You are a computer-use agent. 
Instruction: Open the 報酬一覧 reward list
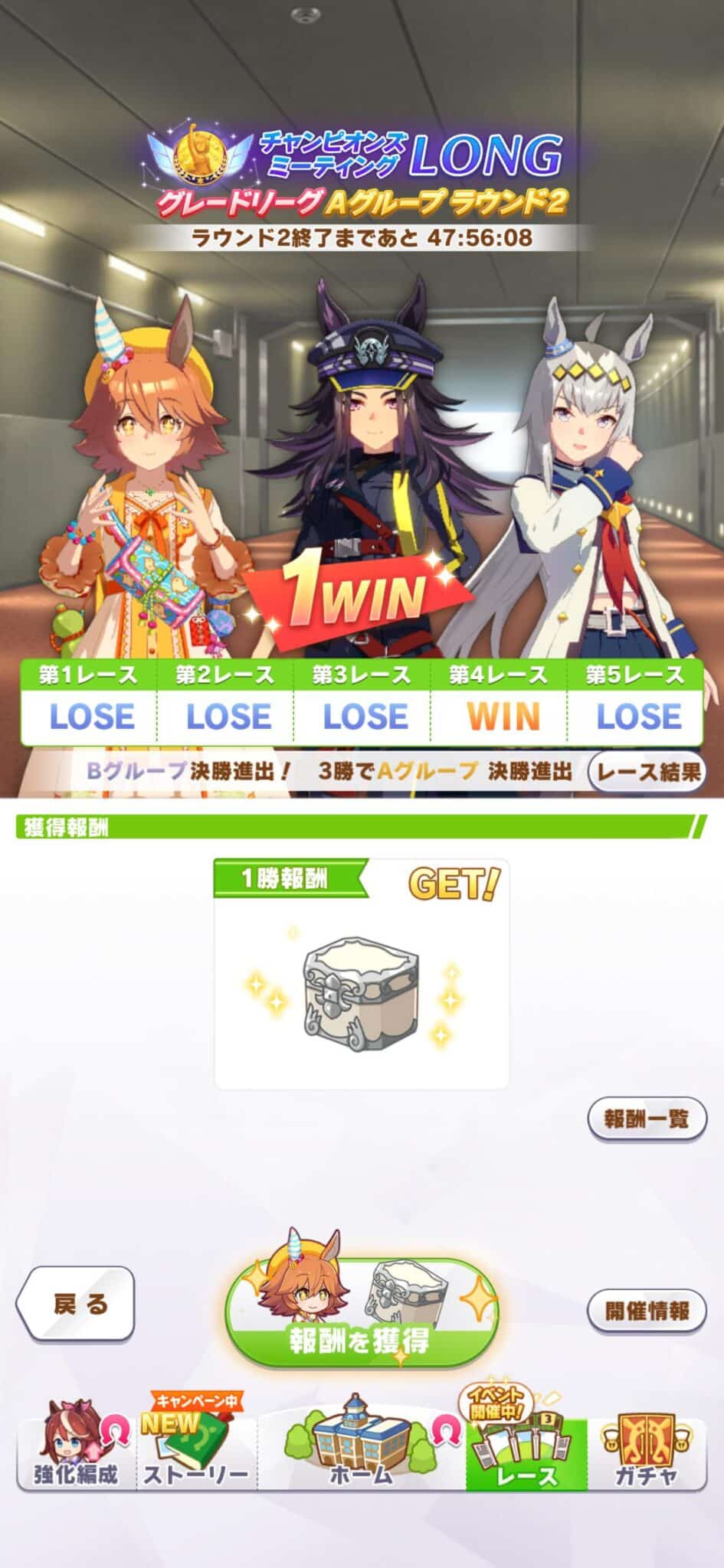(x=646, y=1119)
